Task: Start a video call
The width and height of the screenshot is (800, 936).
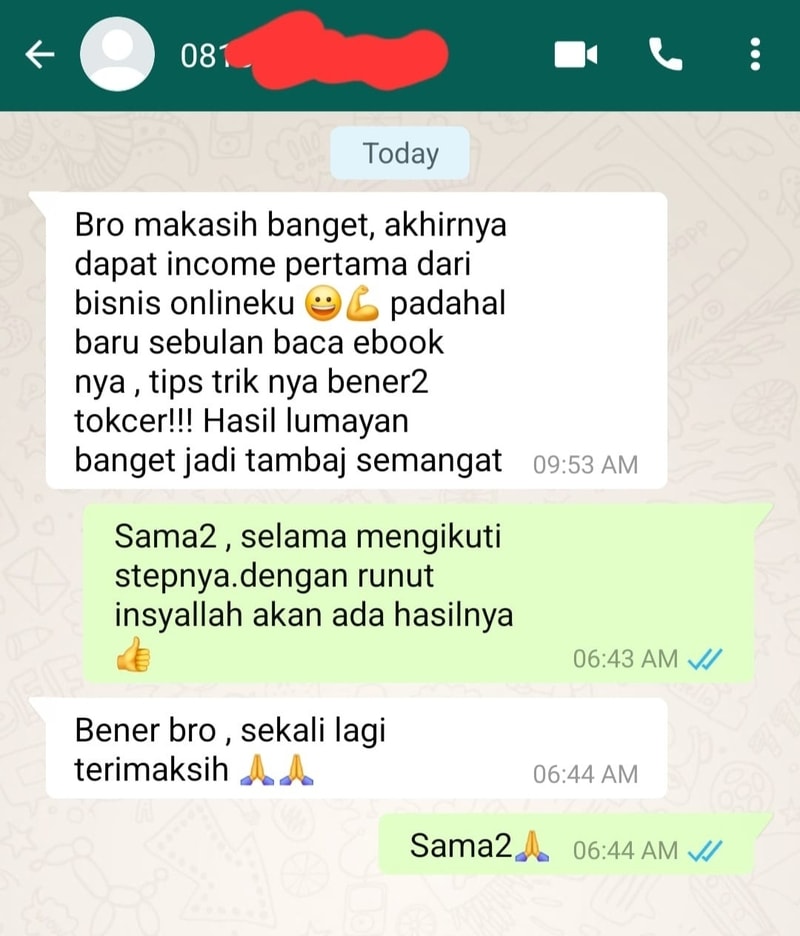Action: point(575,54)
